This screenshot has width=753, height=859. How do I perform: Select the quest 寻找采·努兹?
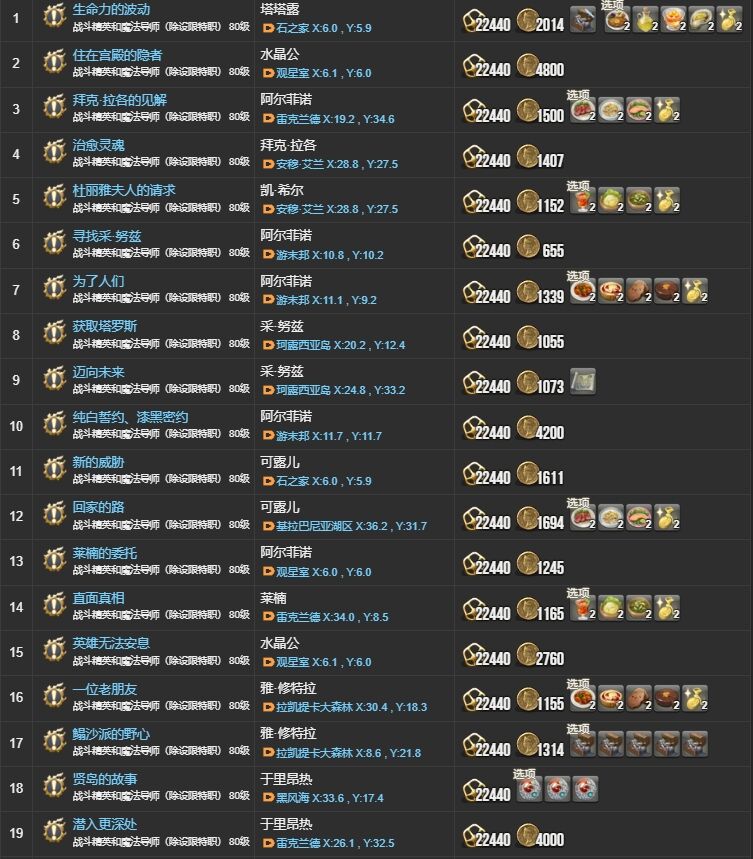point(108,236)
